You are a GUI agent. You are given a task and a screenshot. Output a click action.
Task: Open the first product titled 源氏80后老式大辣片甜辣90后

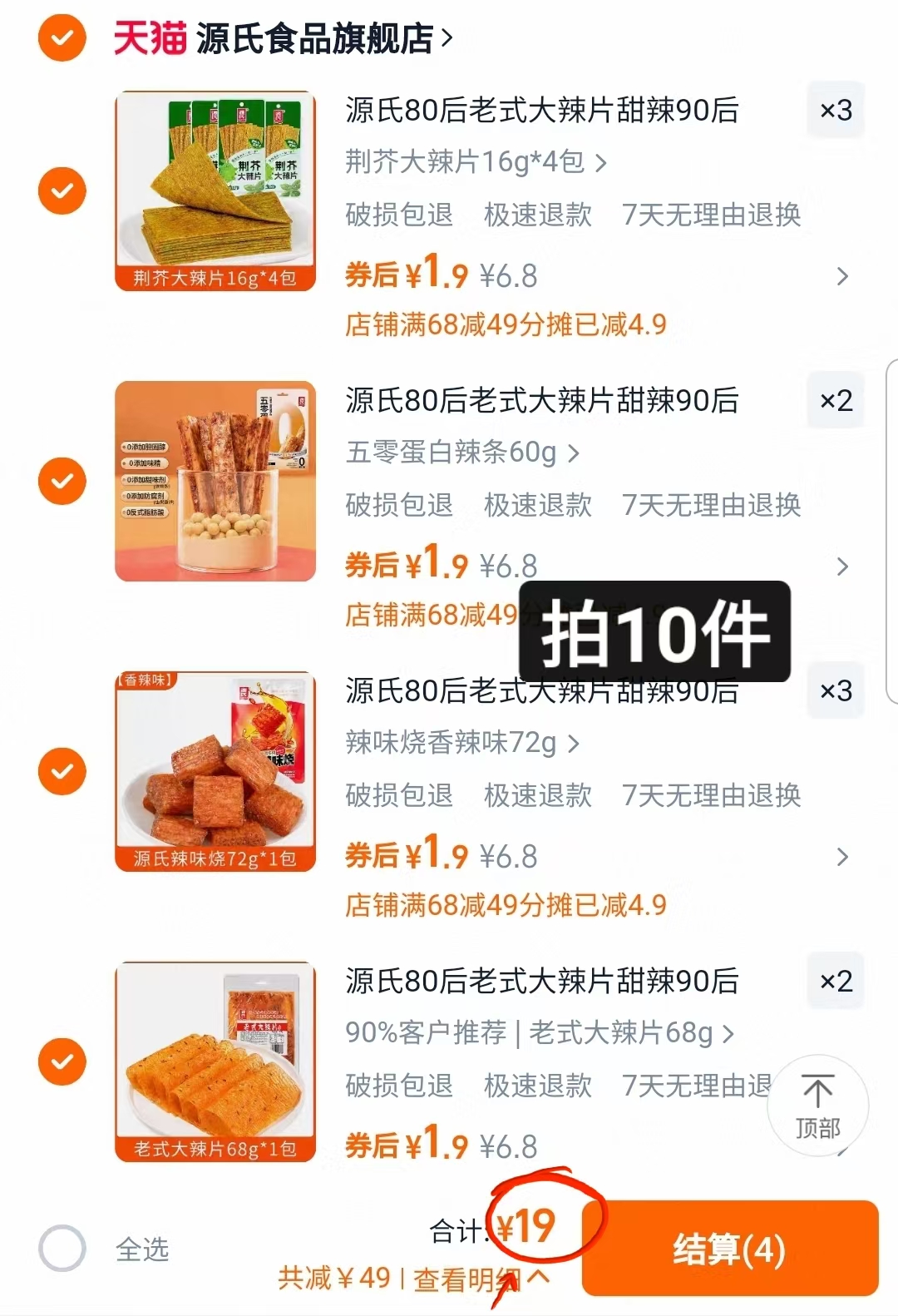540,111
